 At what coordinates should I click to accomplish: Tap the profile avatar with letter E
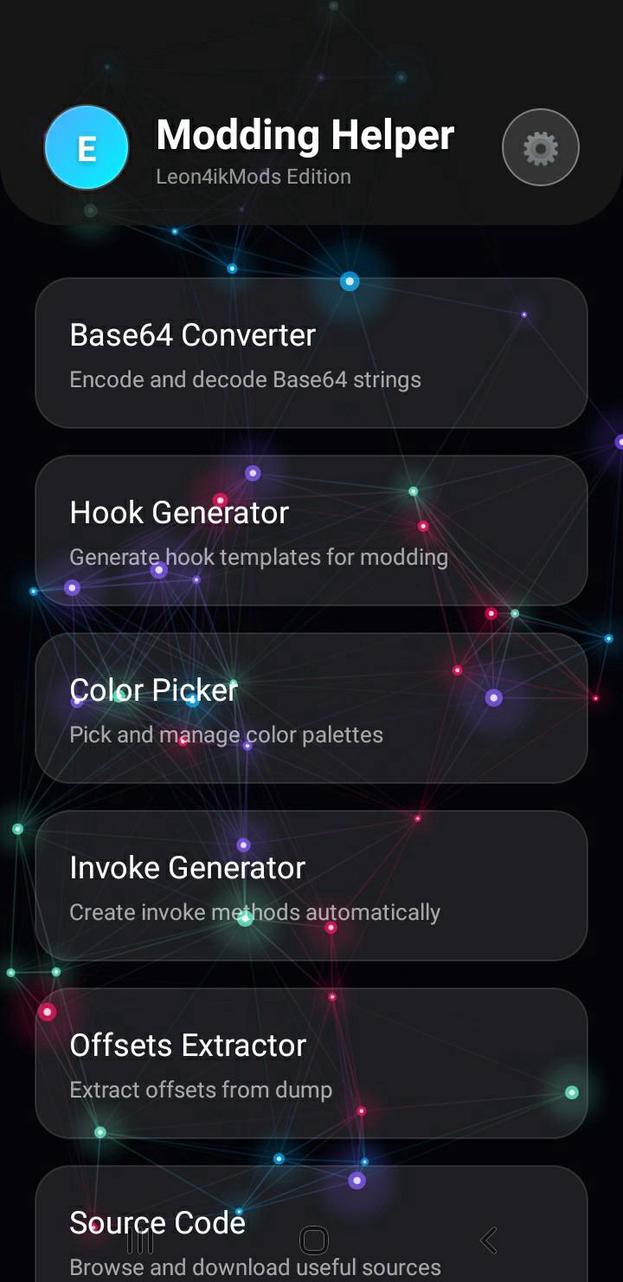coord(87,148)
